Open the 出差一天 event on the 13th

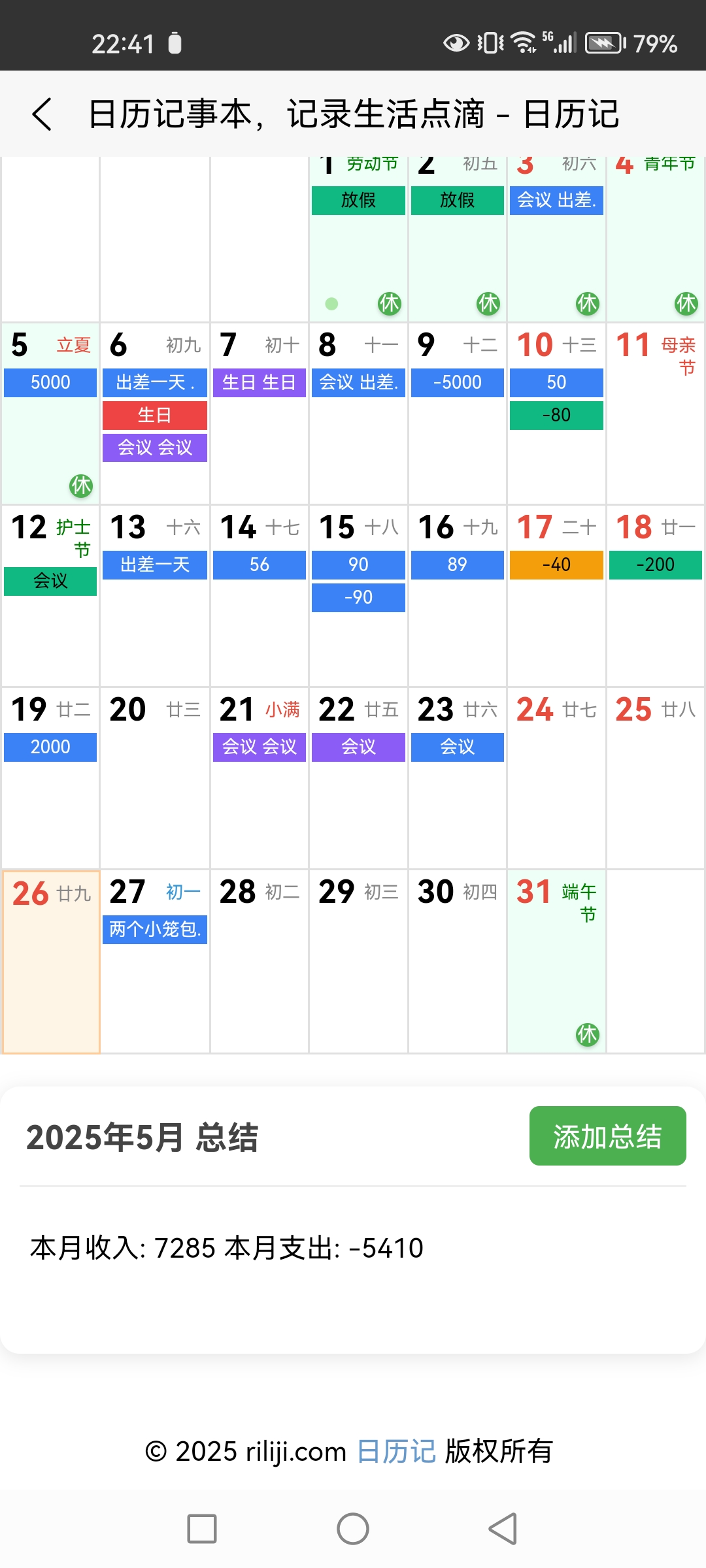[x=155, y=565]
